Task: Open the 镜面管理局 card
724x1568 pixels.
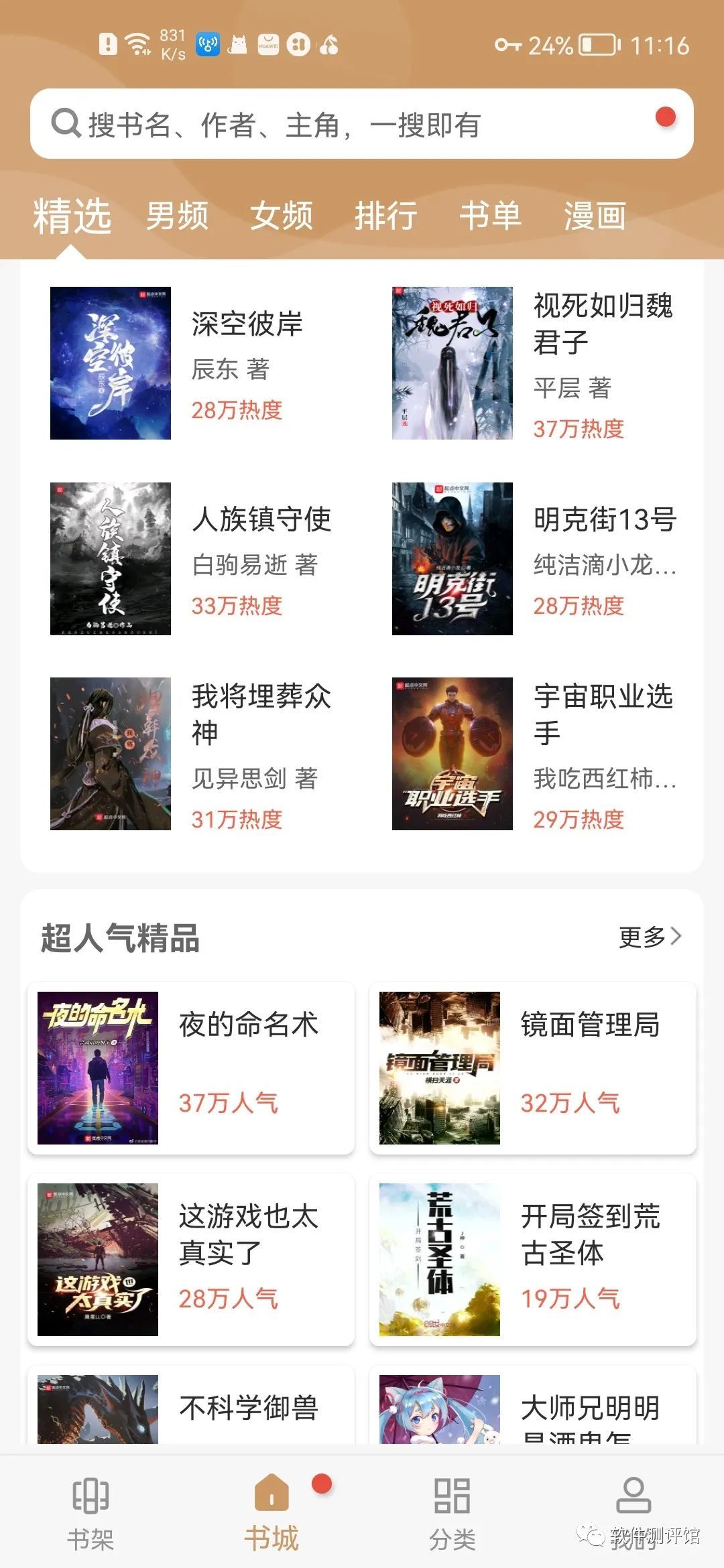Action: (533, 1068)
